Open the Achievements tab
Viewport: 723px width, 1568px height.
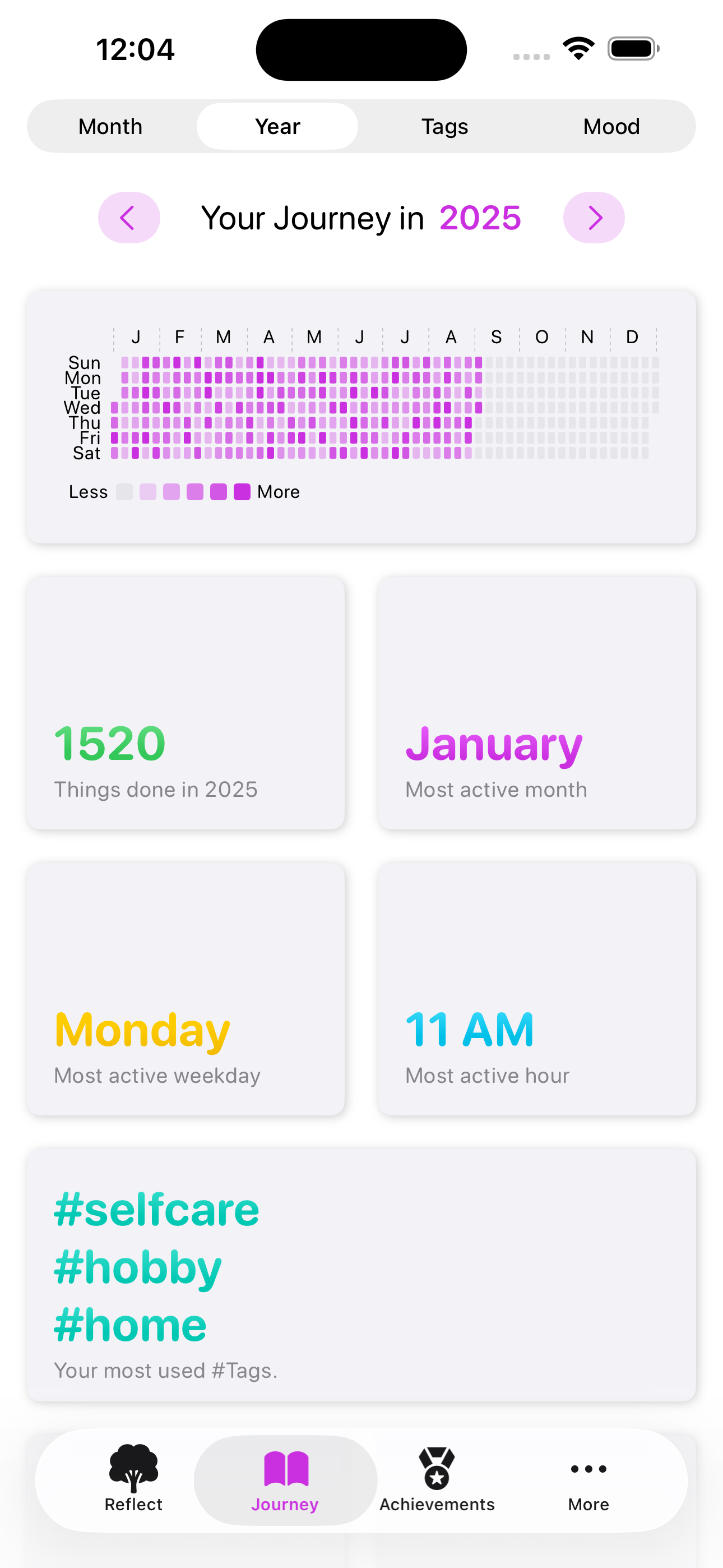437,1479
